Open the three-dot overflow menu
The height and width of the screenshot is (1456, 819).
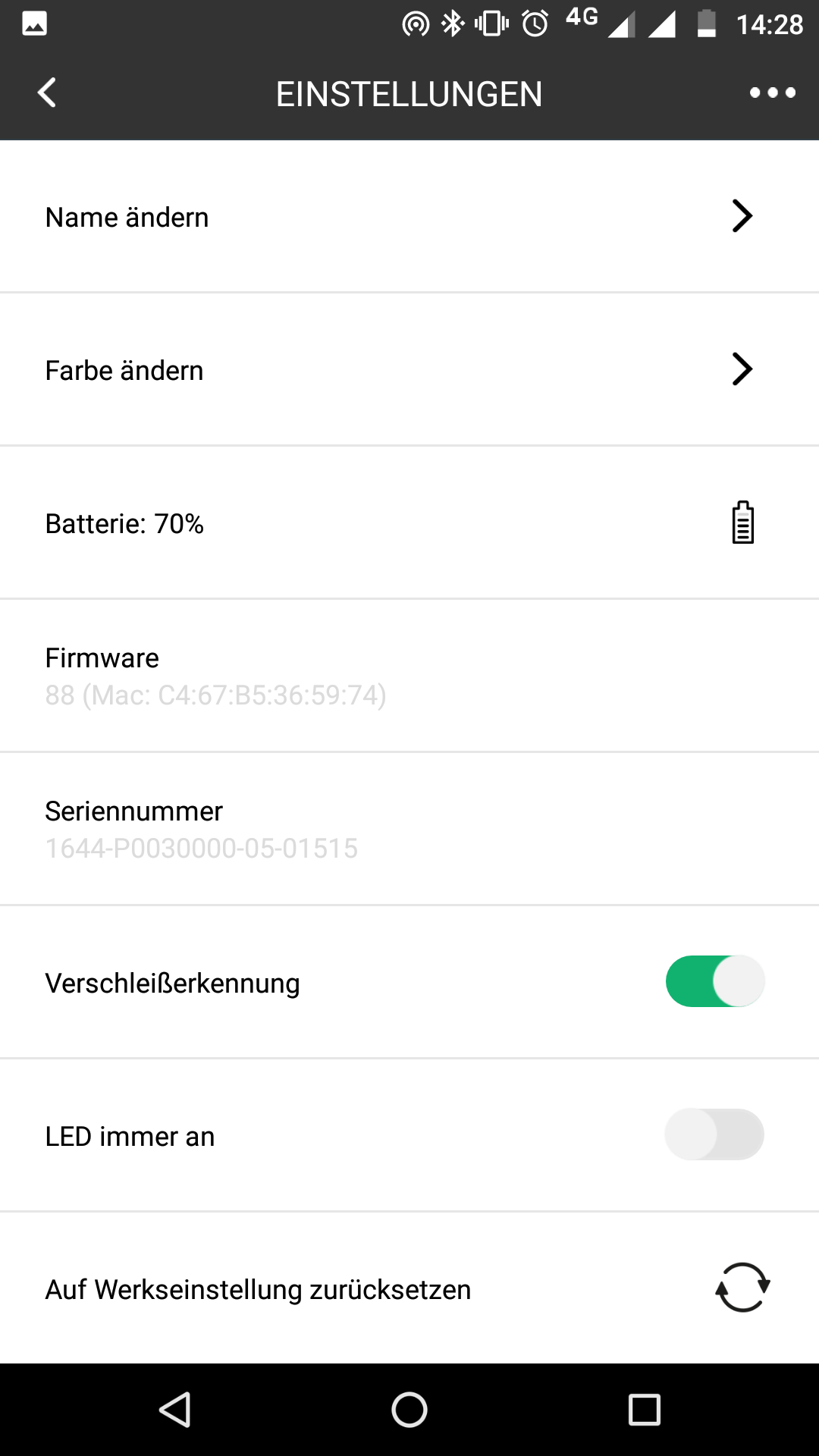coord(772,93)
